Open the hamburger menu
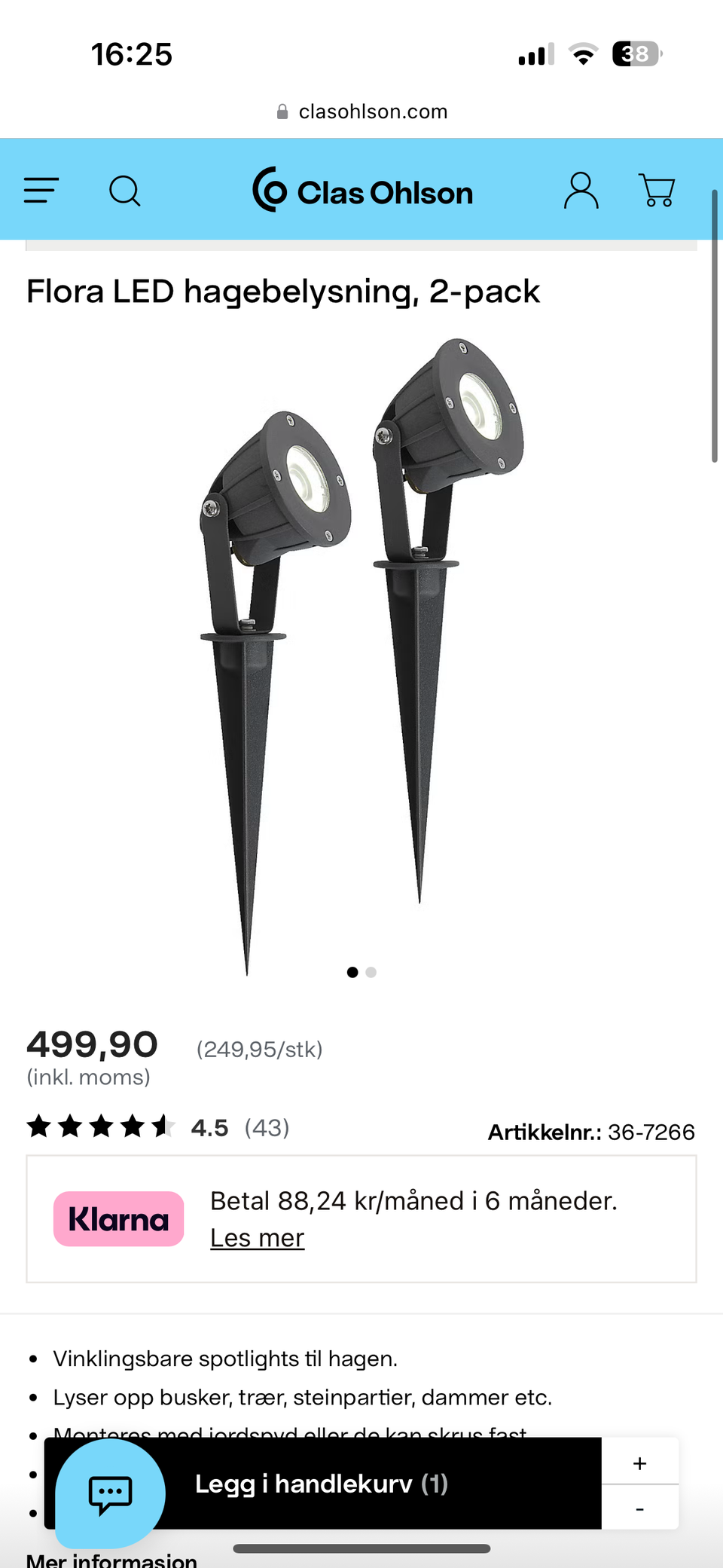Viewport: 723px width, 1568px height. tap(41, 191)
